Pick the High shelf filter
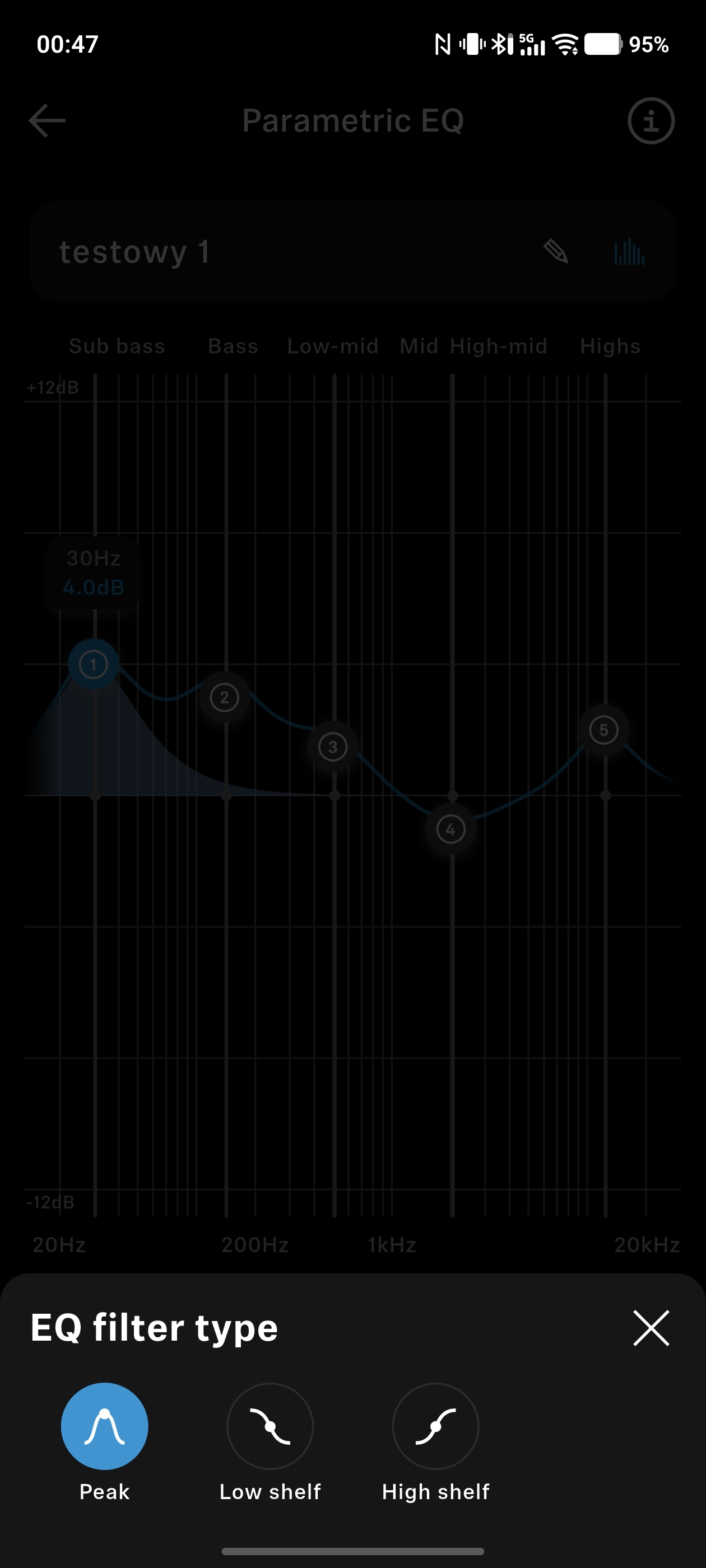706x1568 pixels. pyautogui.click(x=435, y=1426)
